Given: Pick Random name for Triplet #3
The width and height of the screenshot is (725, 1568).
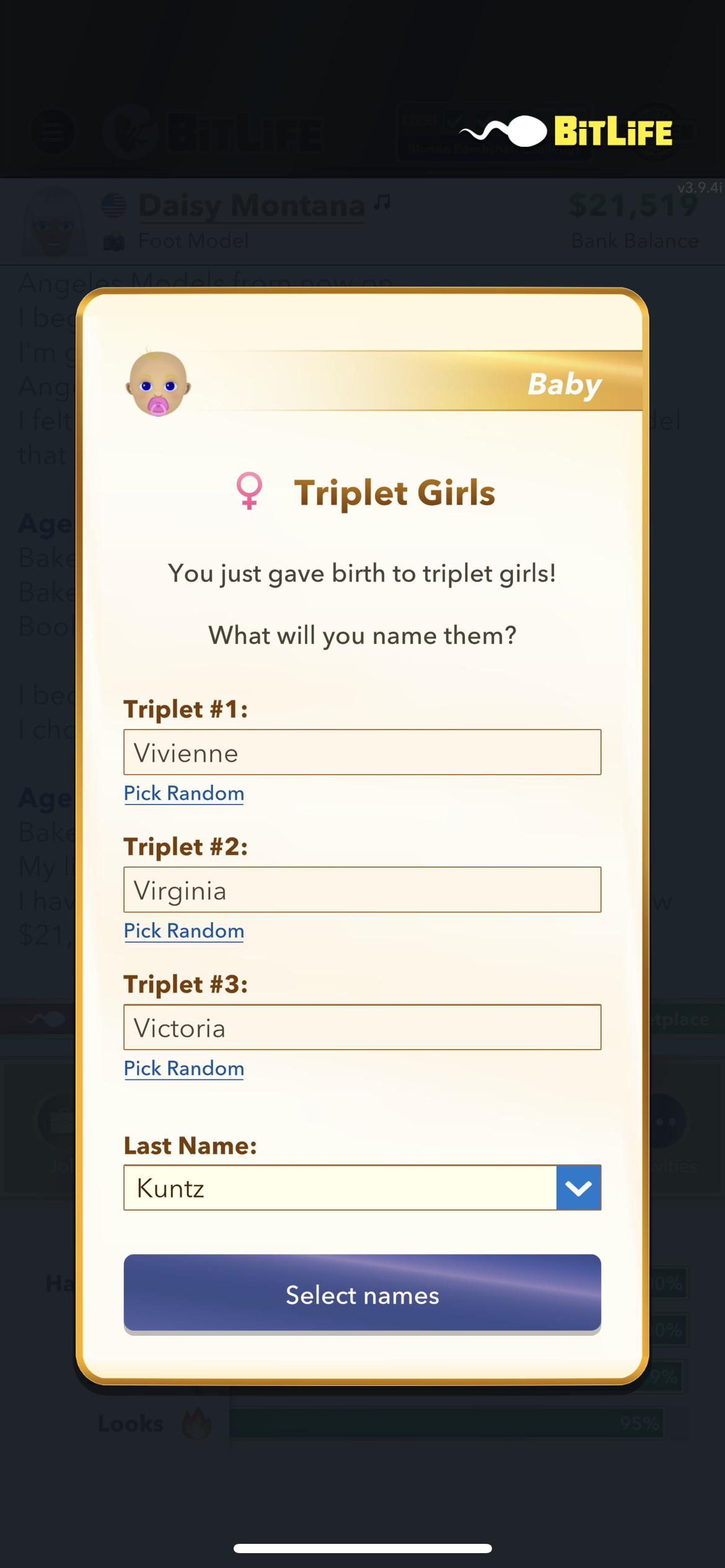Looking at the screenshot, I should pos(183,1068).
